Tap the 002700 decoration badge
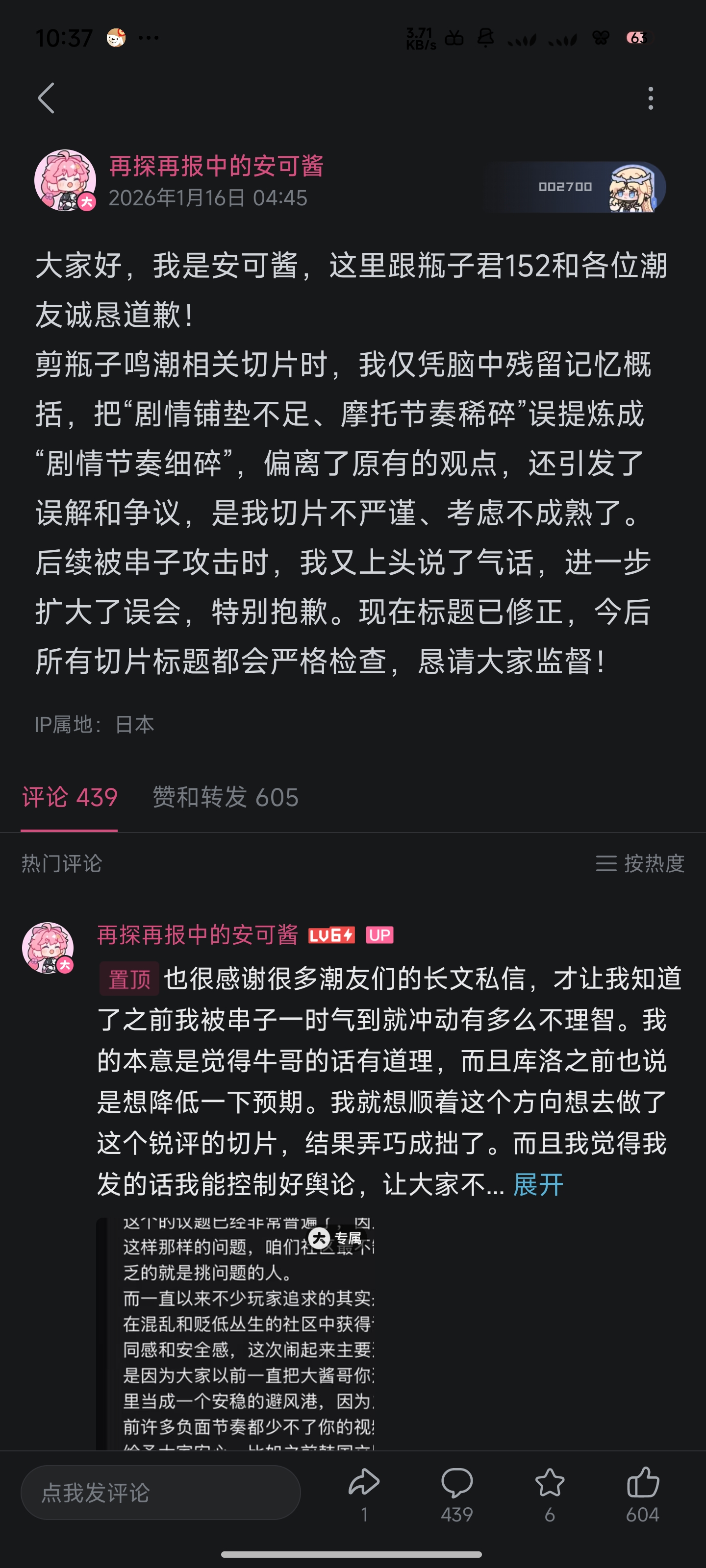This screenshot has height=1568, width=706. (x=582, y=187)
